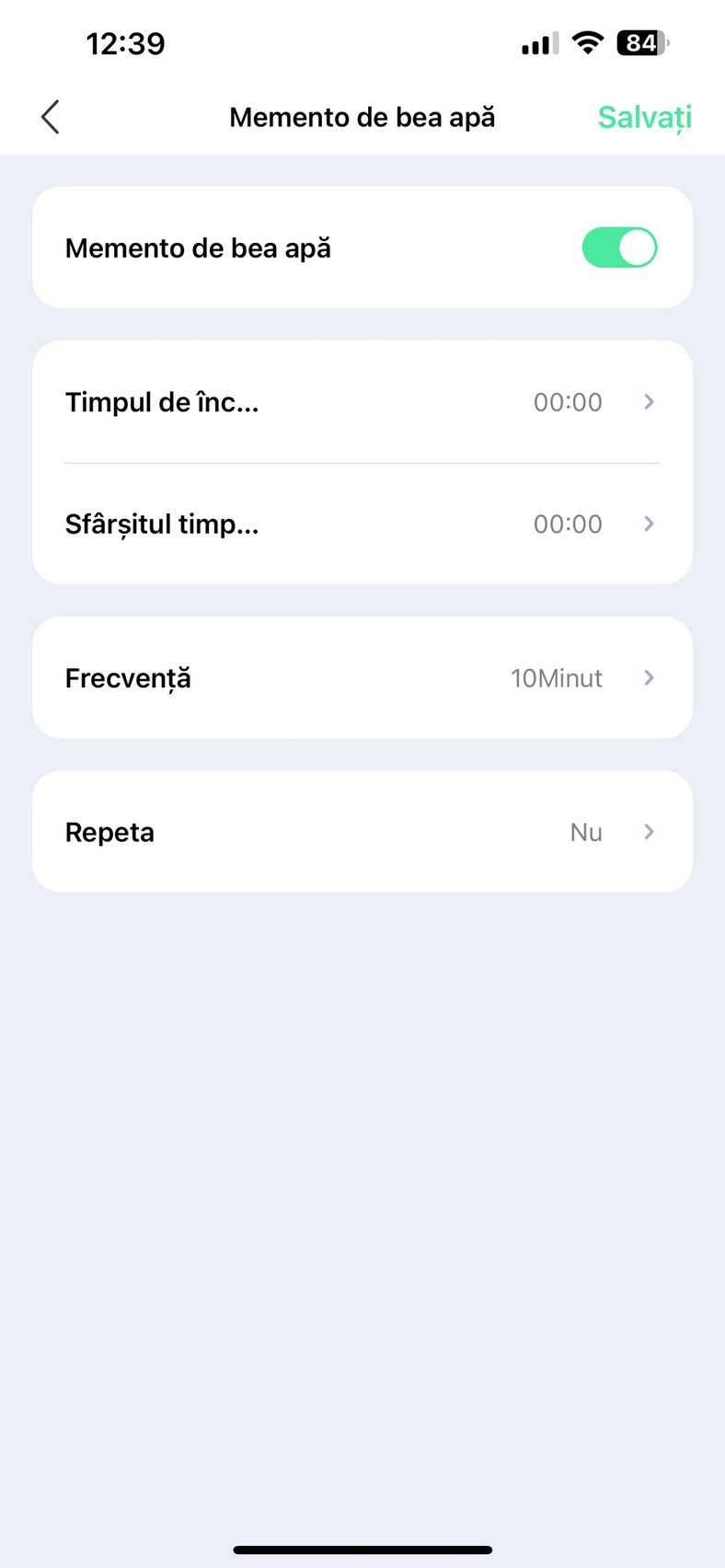Tap Salvați to save the reminder
Image resolution: width=725 pixels, height=1568 pixels.
644,118
